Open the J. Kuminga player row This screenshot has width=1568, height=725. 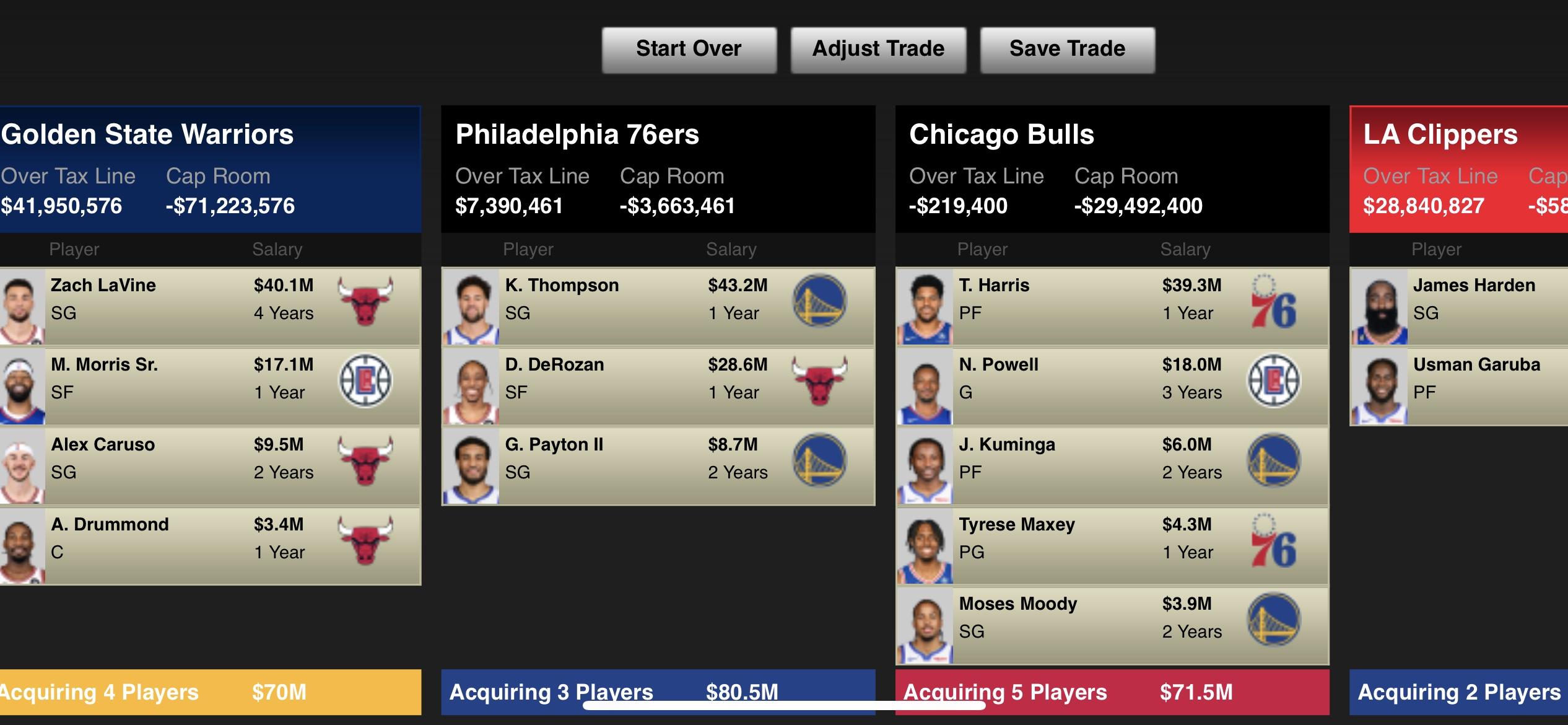click(1112, 465)
